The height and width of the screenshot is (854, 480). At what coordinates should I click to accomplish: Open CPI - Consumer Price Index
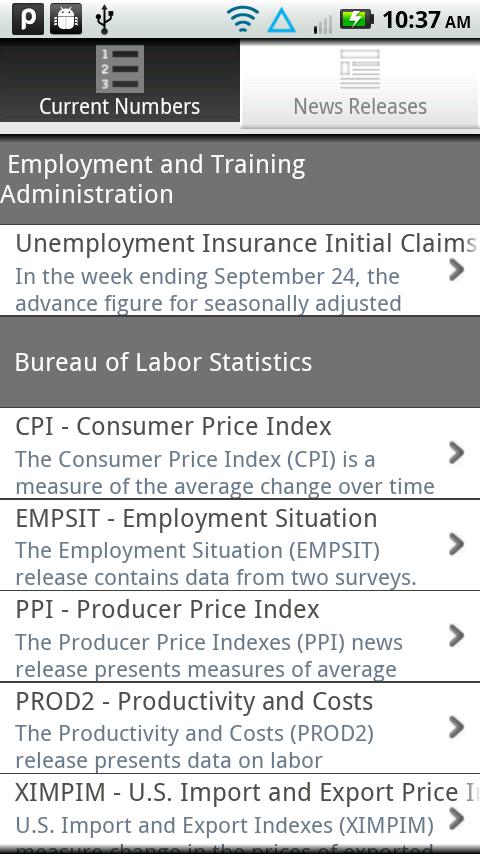tap(240, 453)
